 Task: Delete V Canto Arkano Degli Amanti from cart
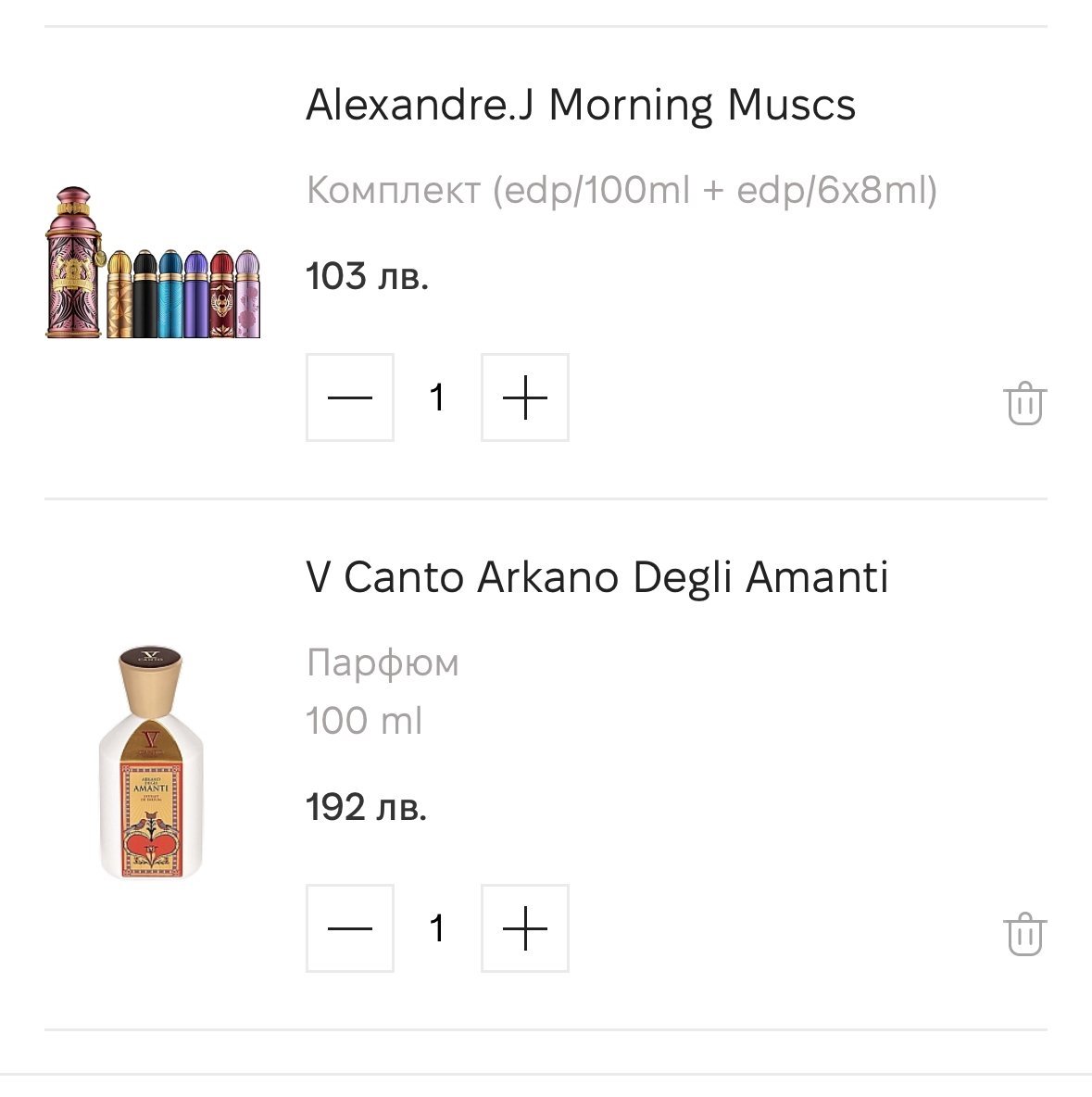click(1024, 934)
